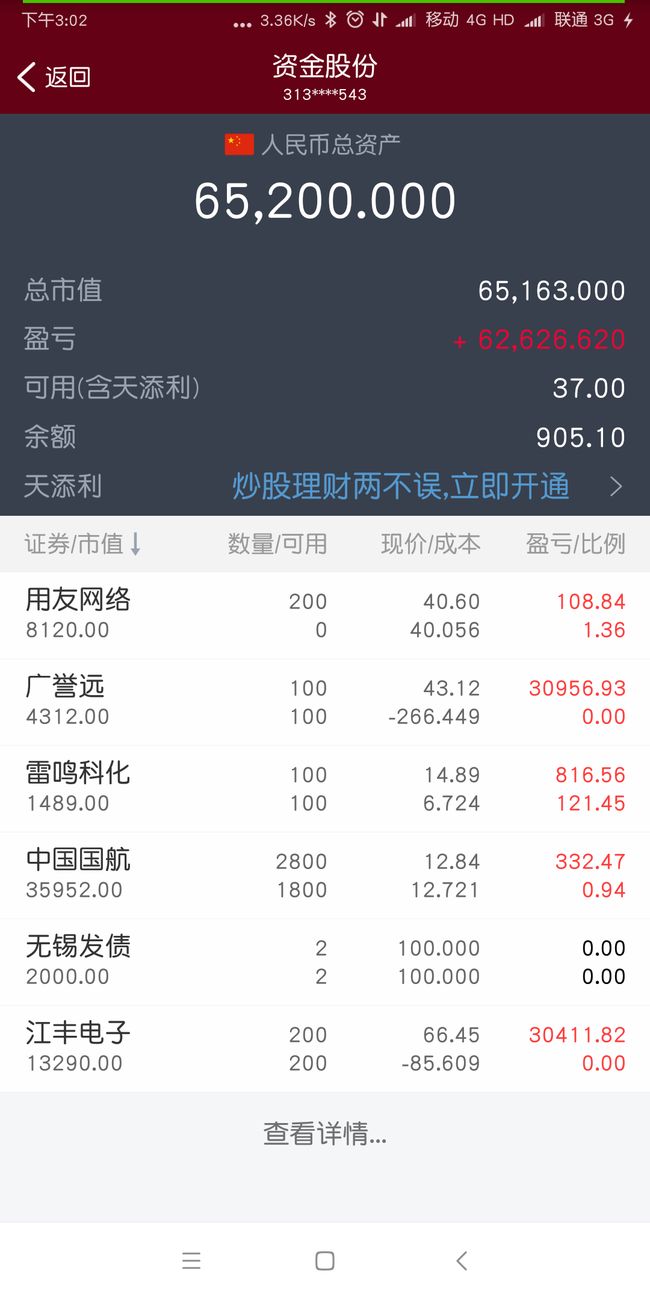Sort holdings by 证券/市值 header
650x1300 pixels.
click(84, 544)
